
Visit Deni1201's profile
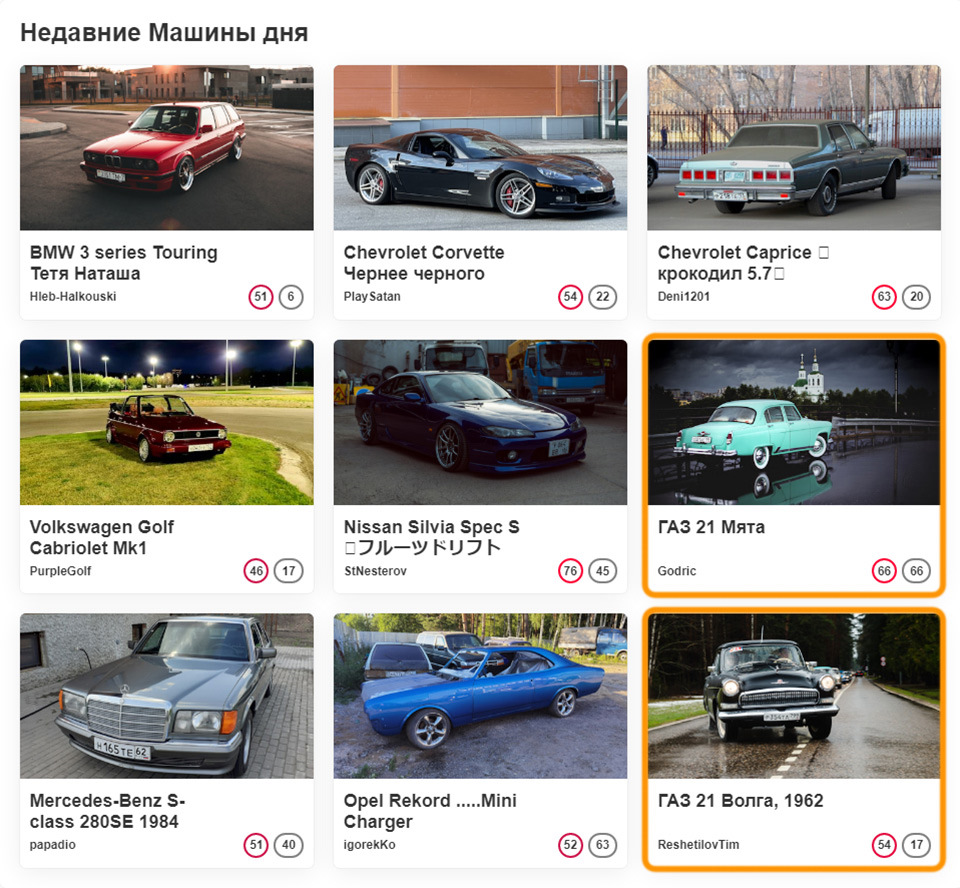tap(682, 297)
